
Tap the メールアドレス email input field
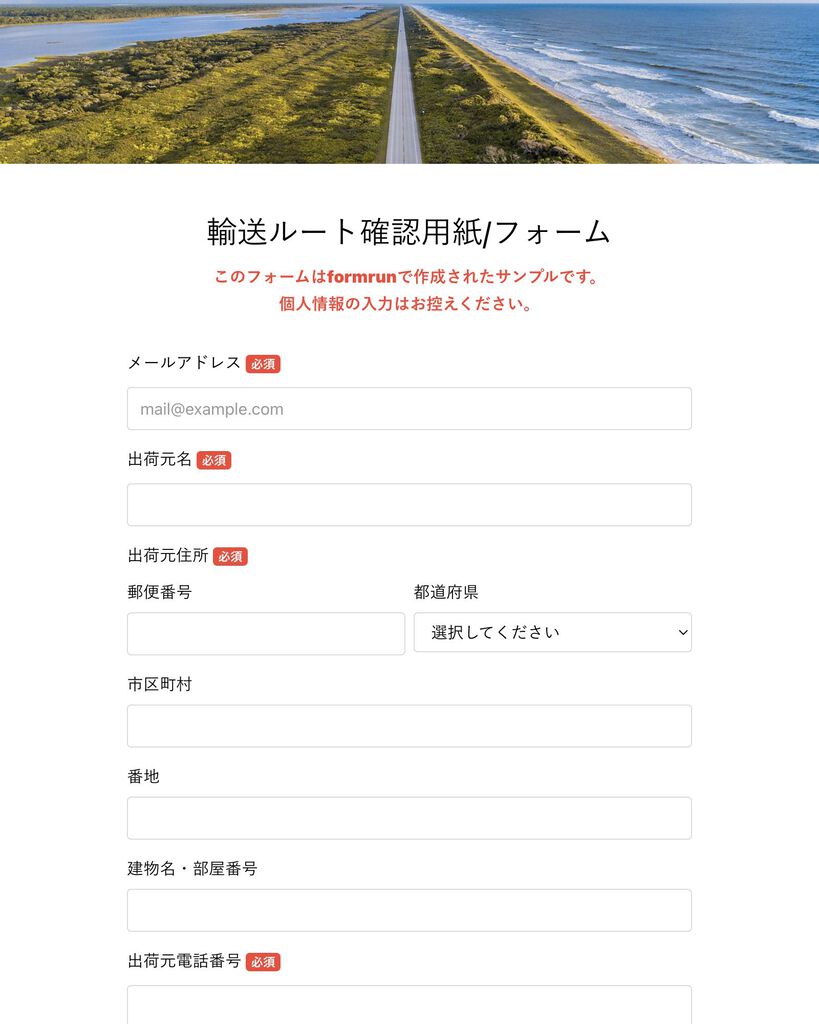pos(409,409)
